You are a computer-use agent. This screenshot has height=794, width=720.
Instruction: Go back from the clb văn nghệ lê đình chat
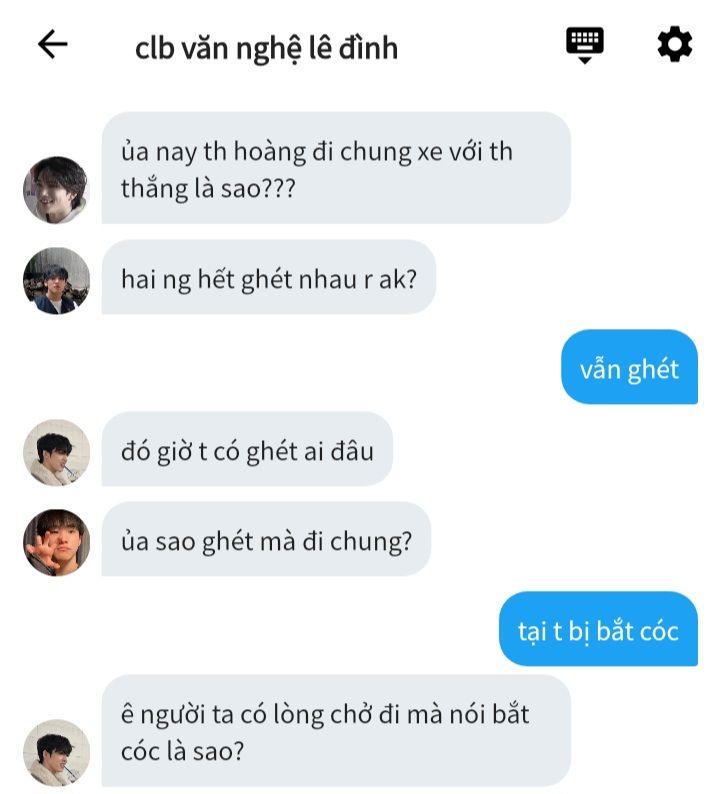(x=52, y=44)
